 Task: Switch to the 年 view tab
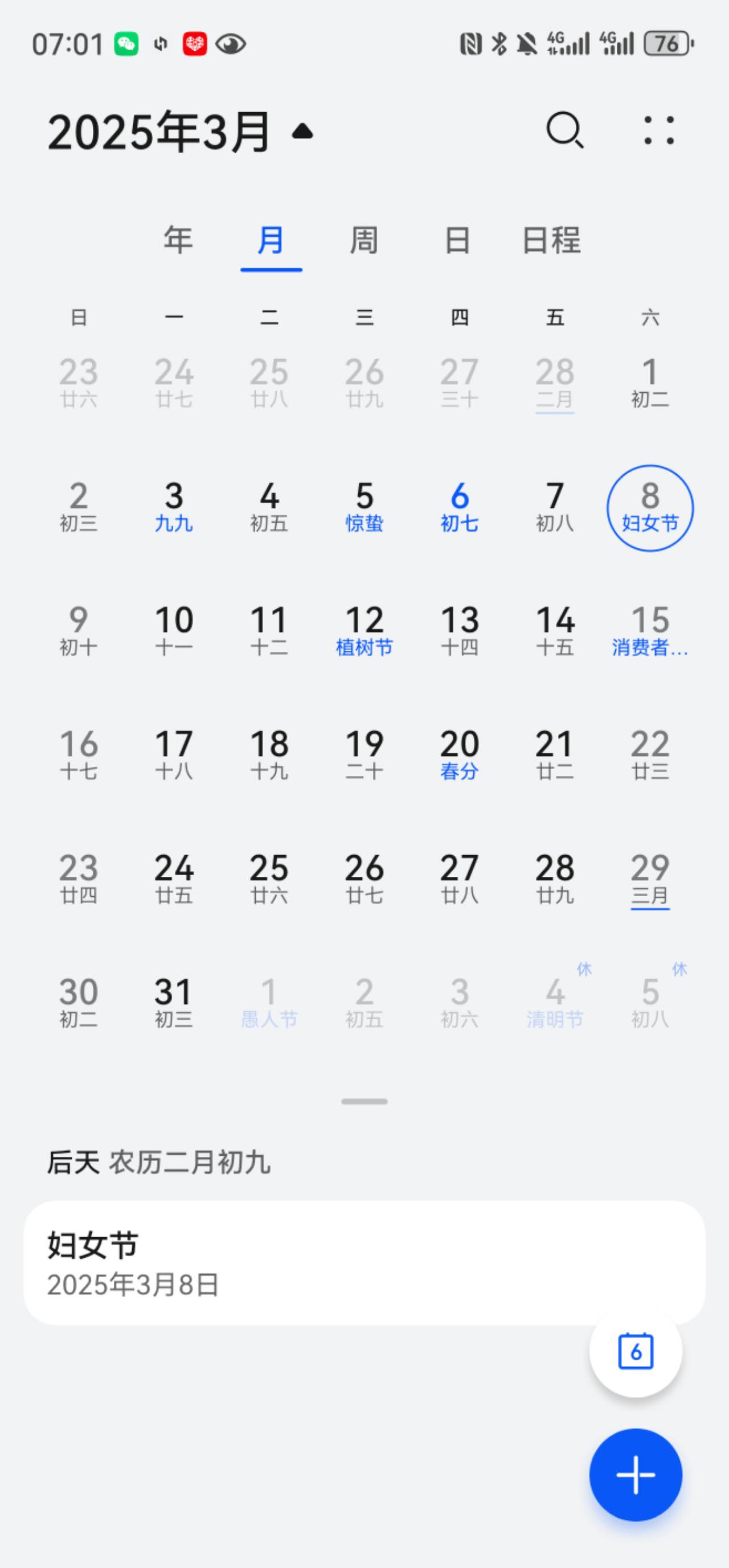pos(178,240)
